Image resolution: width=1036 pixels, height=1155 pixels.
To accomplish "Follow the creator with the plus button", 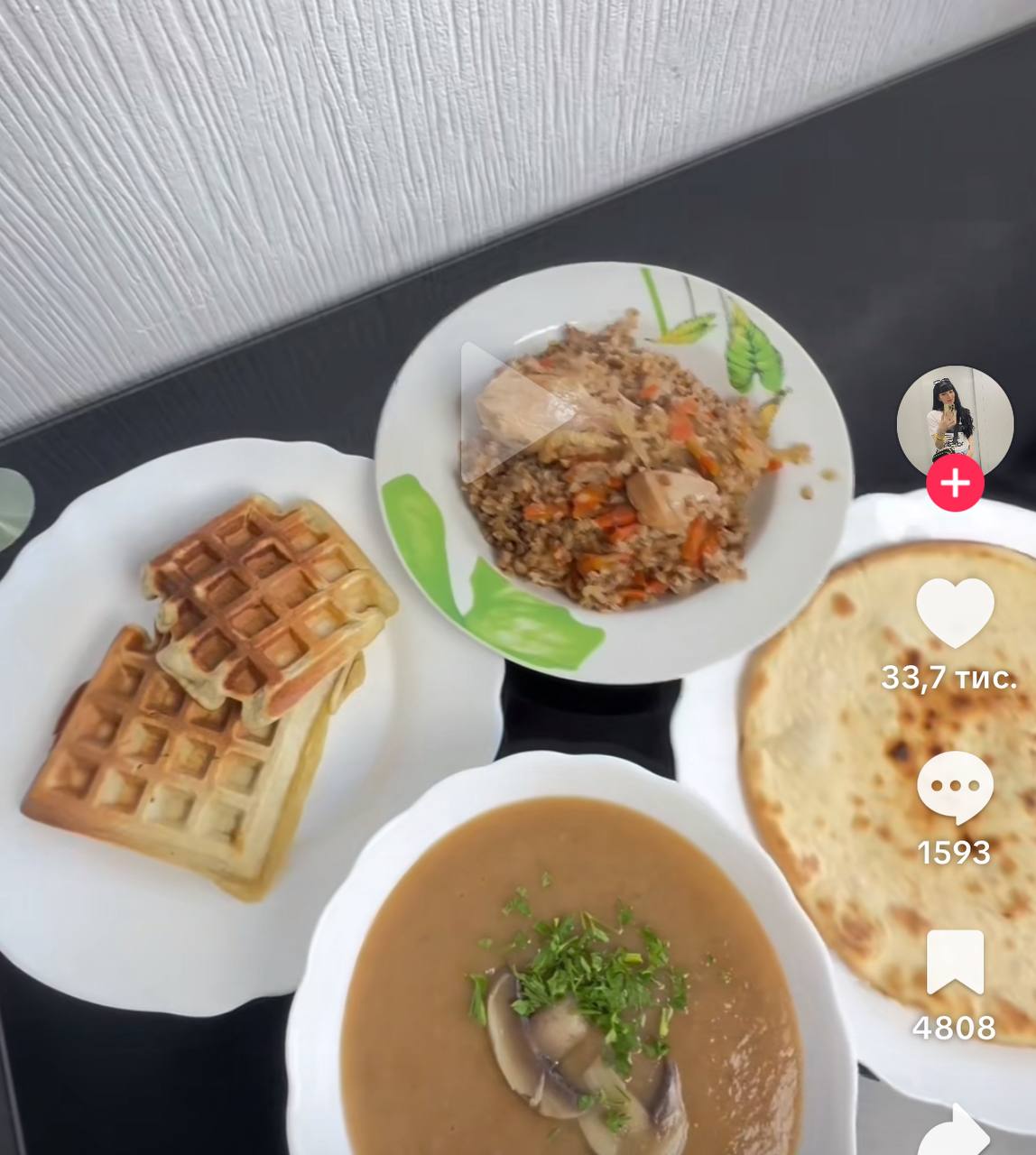I will [955, 484].
